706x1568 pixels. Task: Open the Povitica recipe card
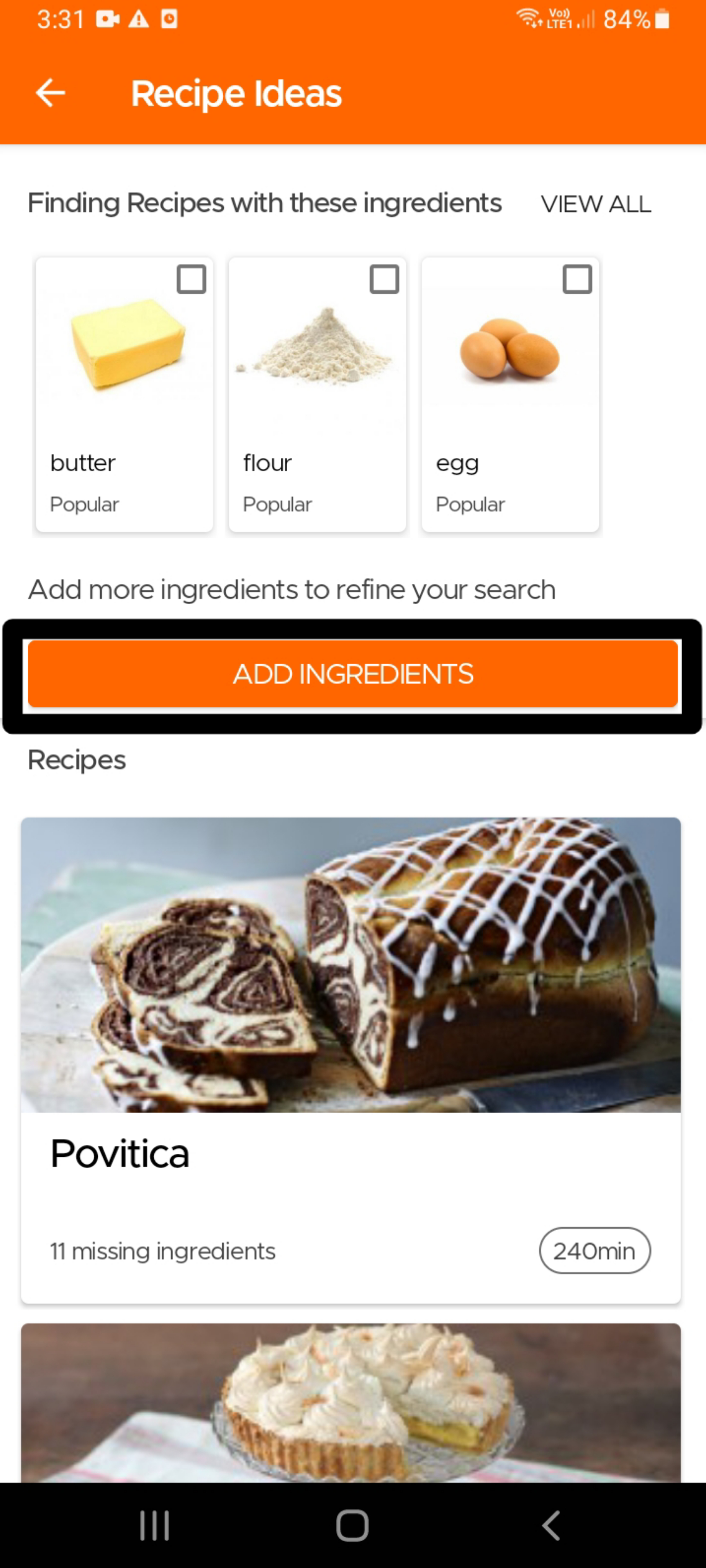[x=351, y=1059]
